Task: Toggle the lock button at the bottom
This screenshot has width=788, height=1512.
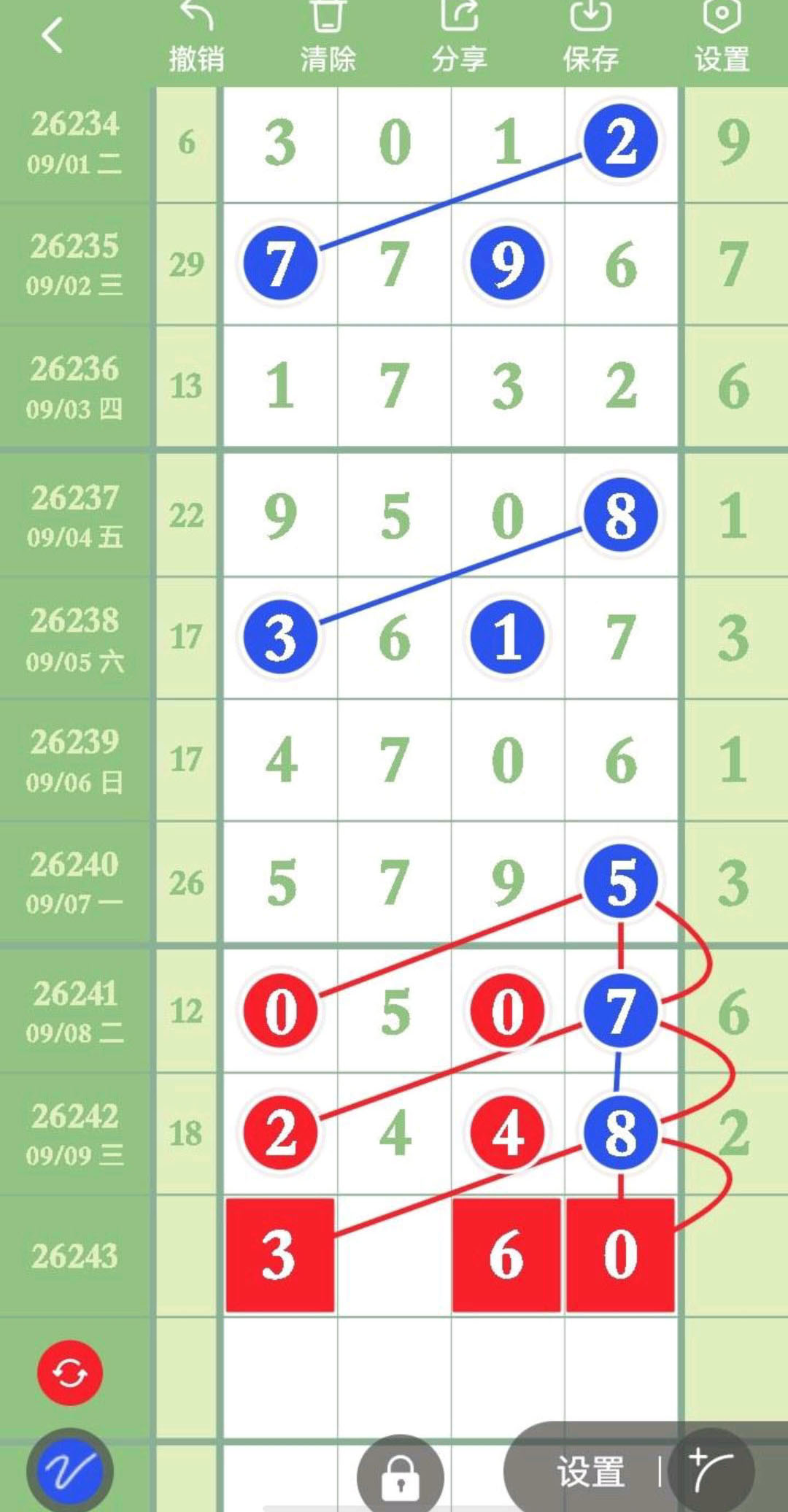Action: pyautogui.click(x=400, y=1474)
